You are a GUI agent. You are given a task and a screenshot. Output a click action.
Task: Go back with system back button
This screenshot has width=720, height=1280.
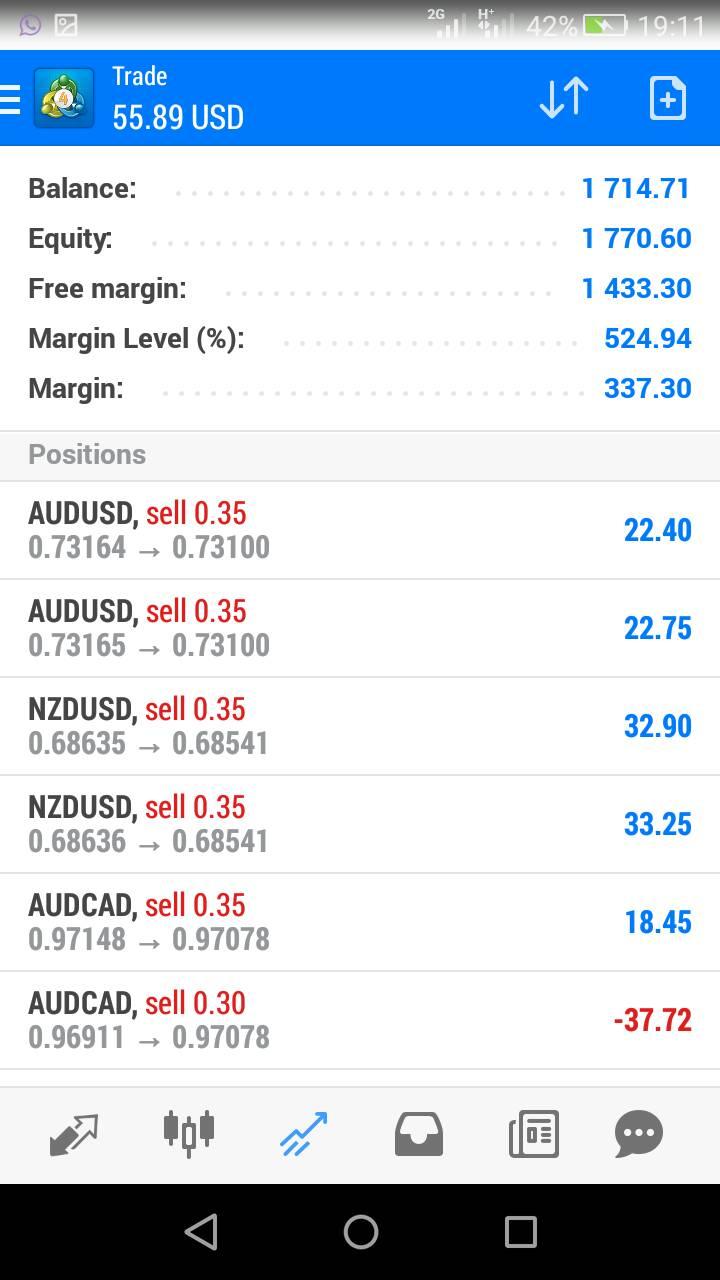click(201, 1232)
